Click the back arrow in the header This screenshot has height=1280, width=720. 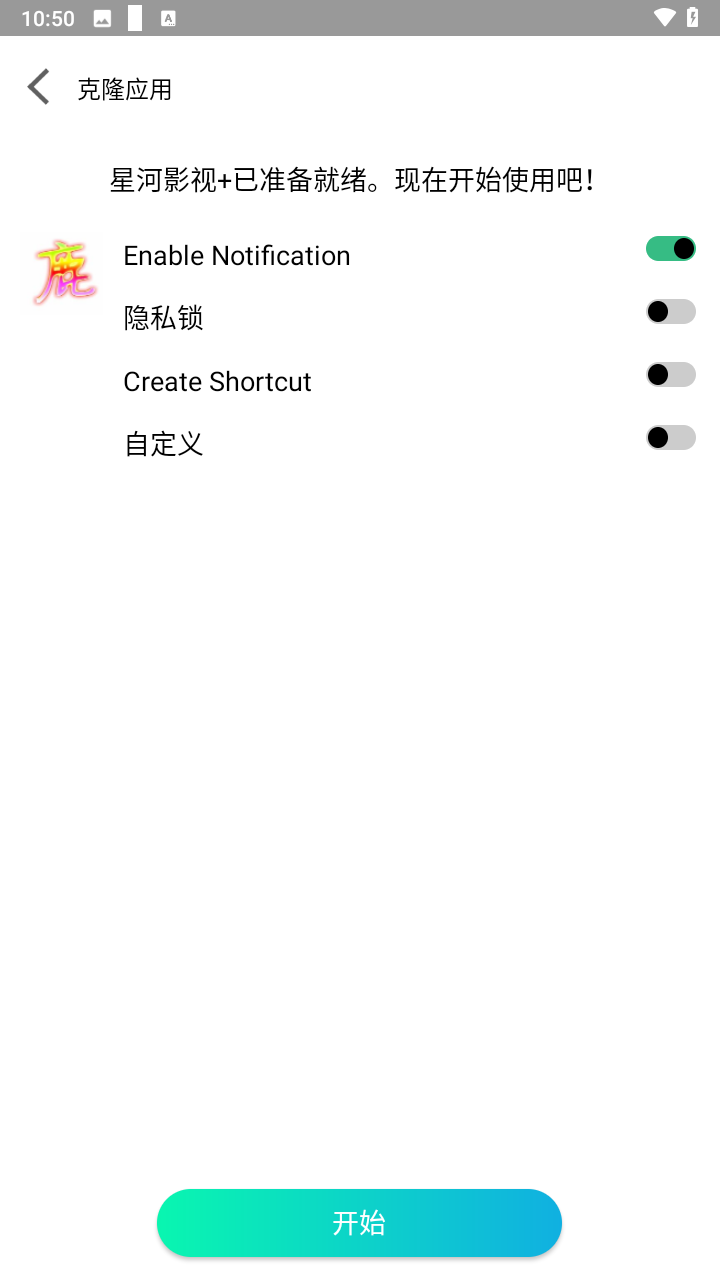click(38, 86)
